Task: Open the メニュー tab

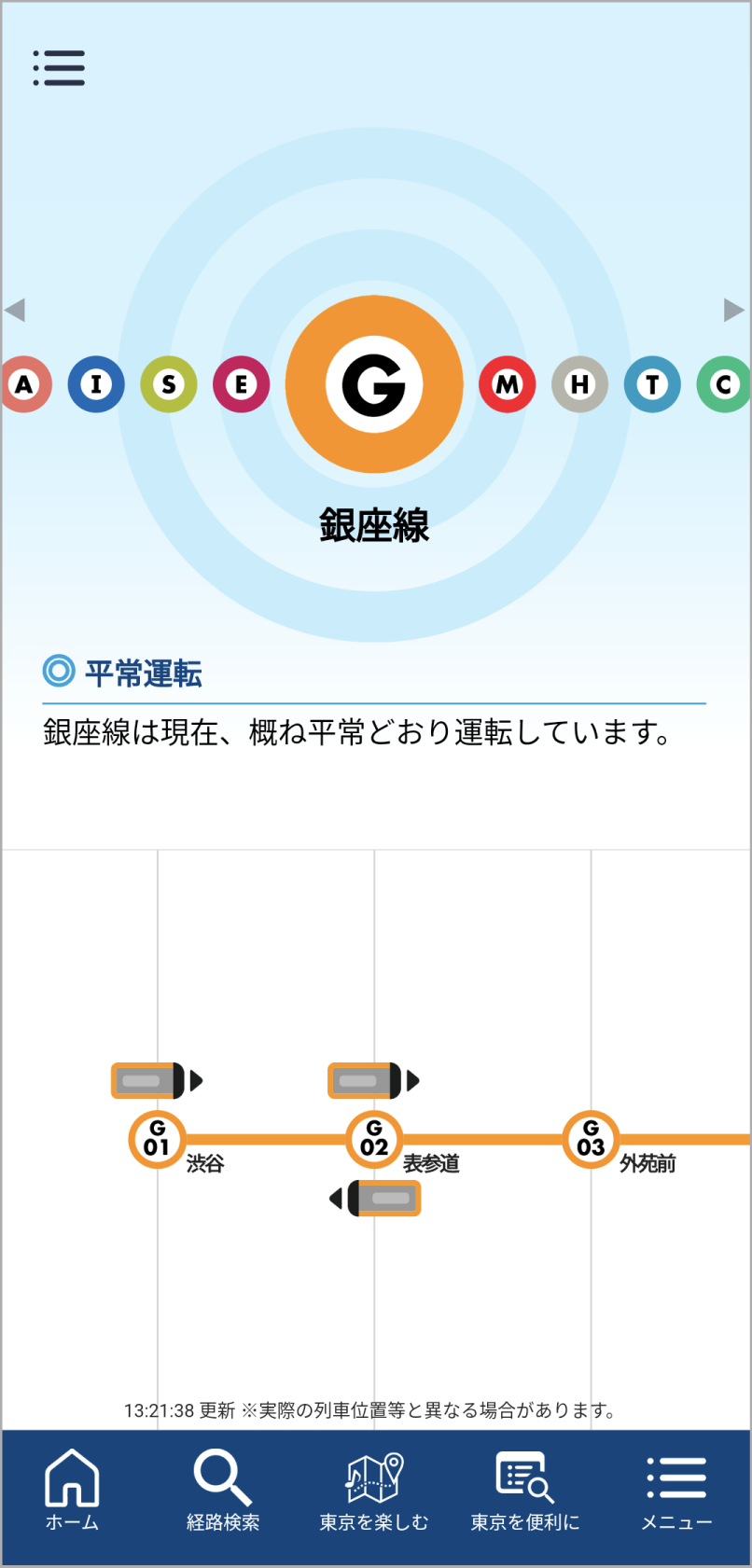Action: (676, 1490)
